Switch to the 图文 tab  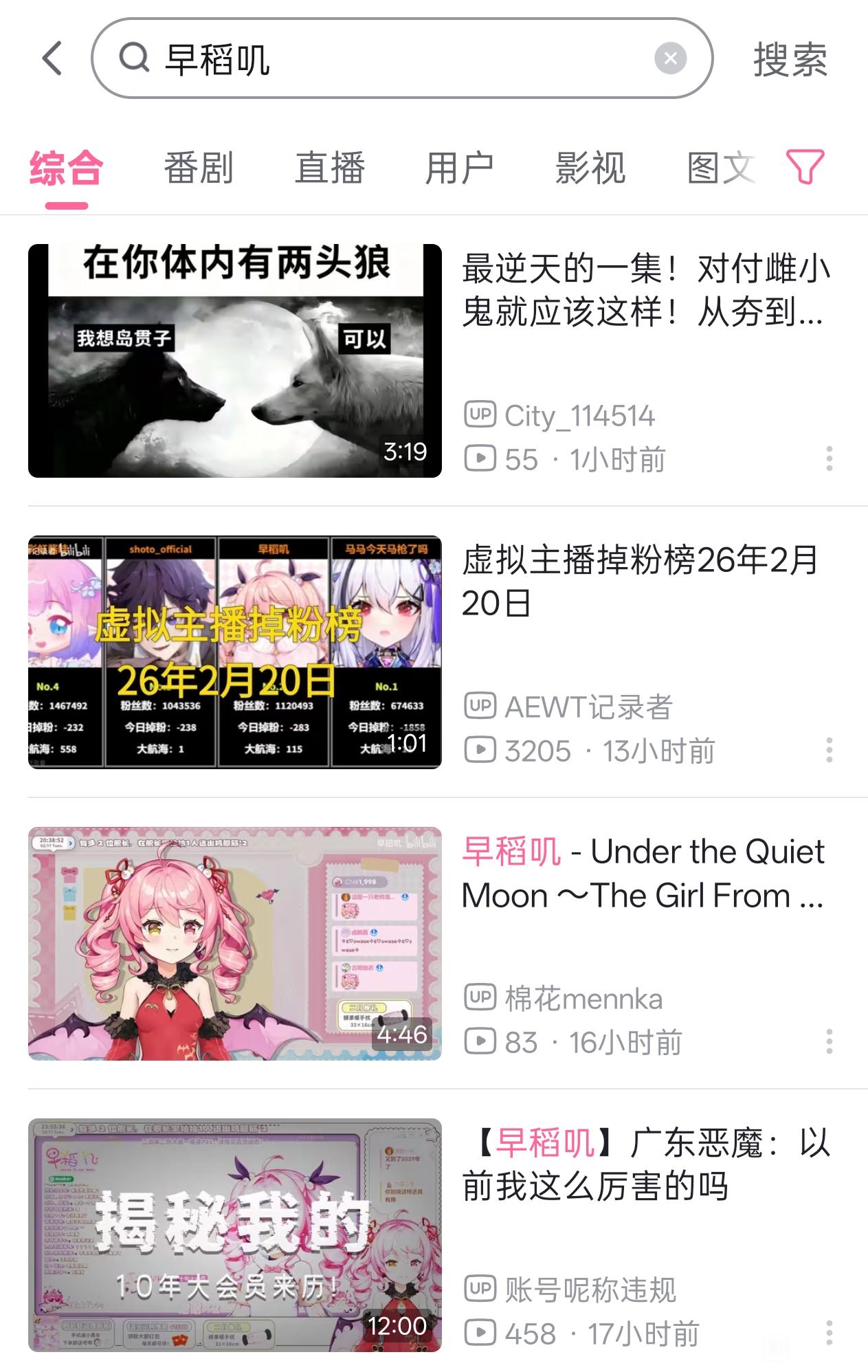pyautogui.click(x=720, y=168)
